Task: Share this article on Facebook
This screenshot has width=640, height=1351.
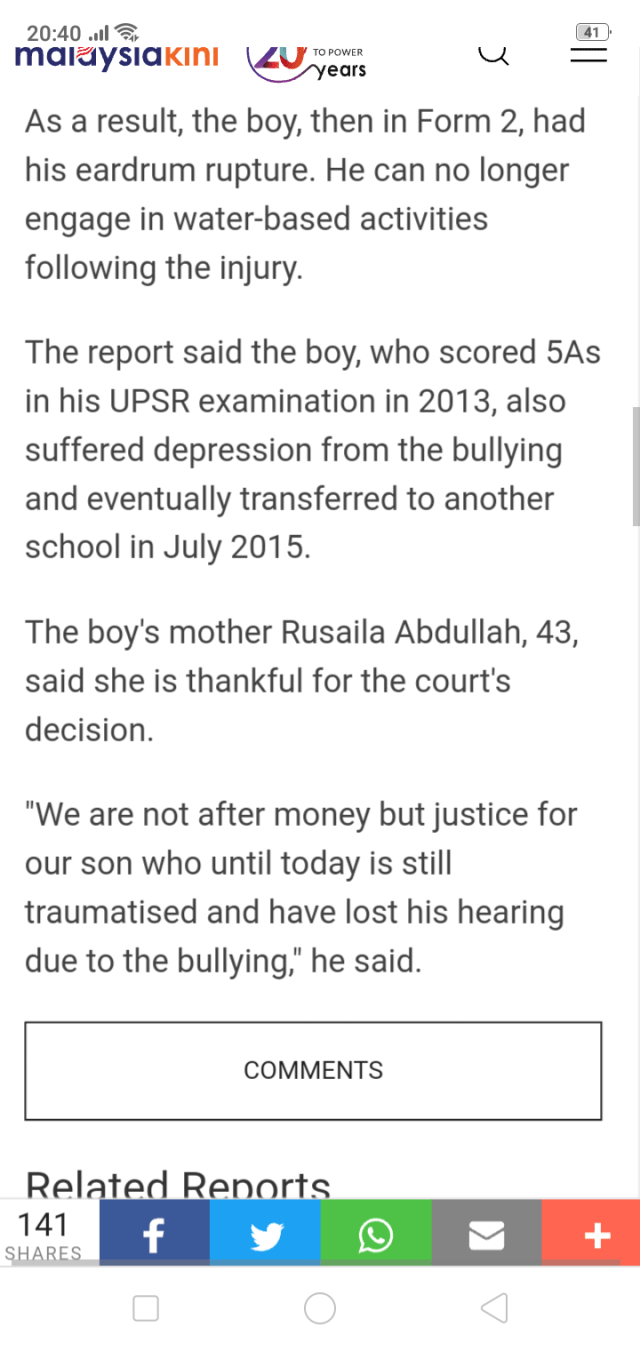Action: 154,1236
